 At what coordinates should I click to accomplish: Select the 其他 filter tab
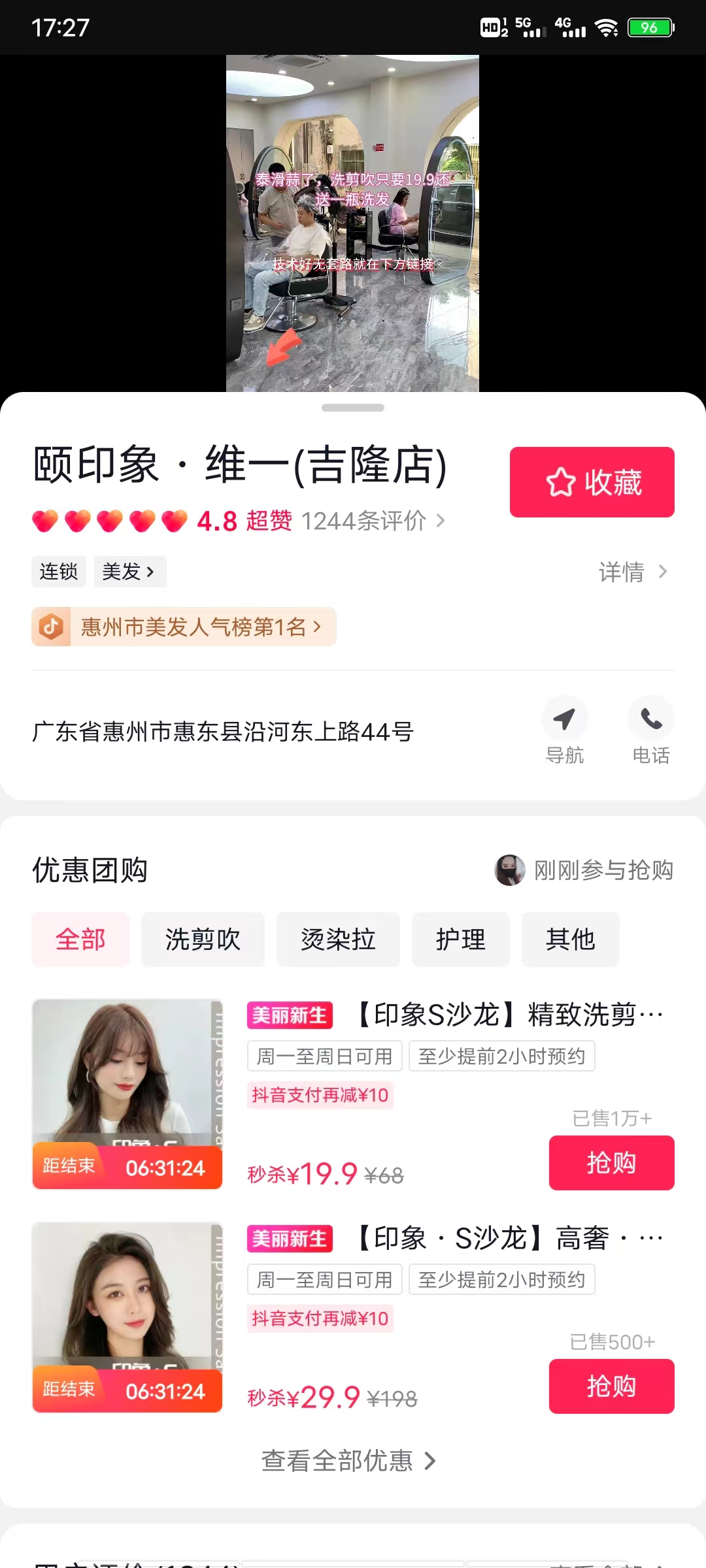coord(570,939)
